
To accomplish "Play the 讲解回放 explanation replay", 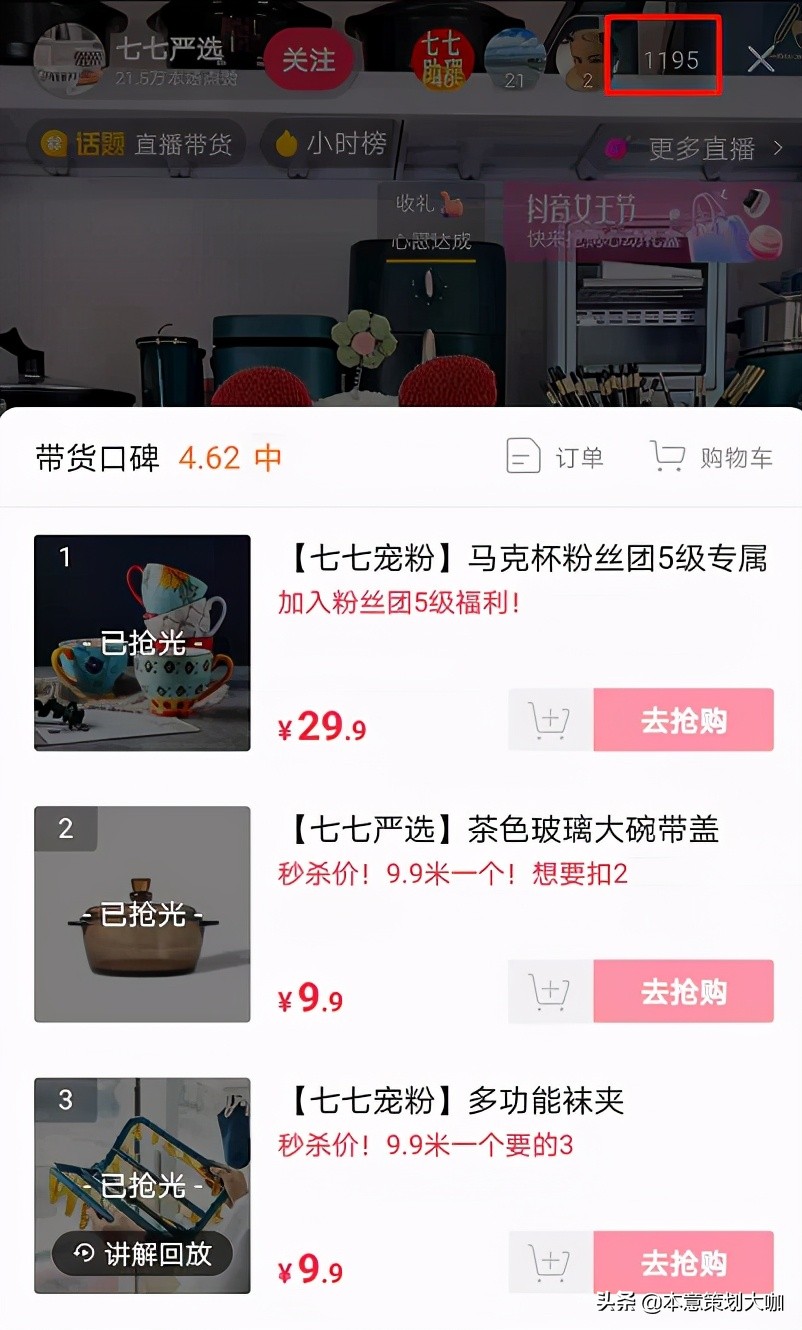I will pyautogui.click(x=142, y=1254).
